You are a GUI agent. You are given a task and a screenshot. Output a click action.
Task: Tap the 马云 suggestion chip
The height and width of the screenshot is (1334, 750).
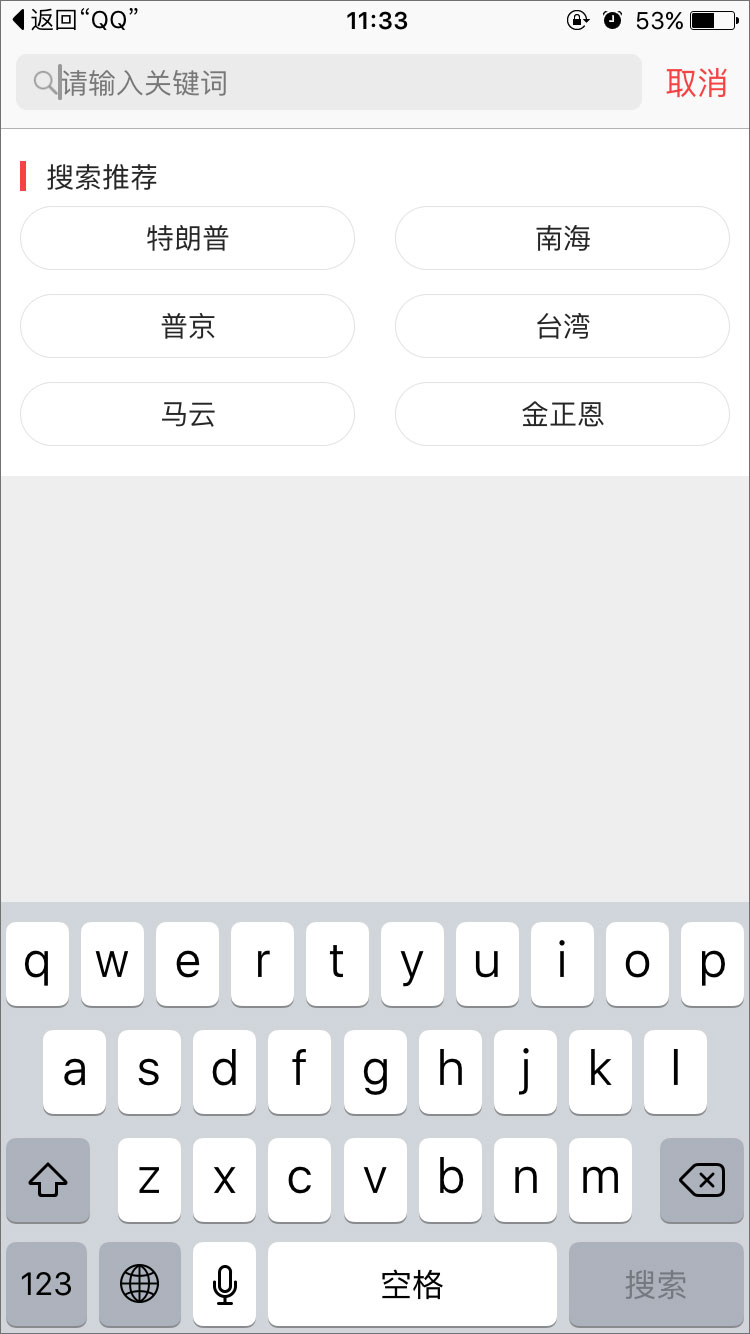(x=188, y=414)
